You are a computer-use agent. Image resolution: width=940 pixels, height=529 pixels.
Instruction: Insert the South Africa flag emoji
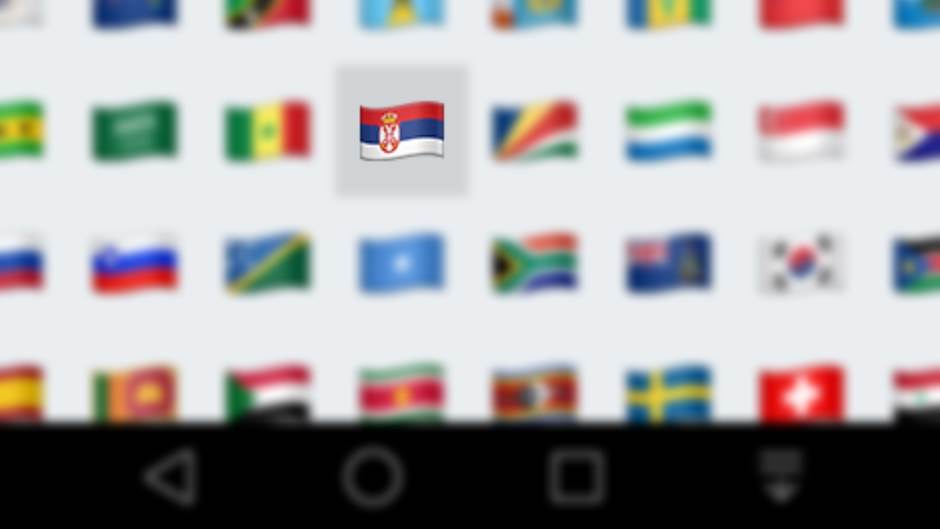(534, 263)
